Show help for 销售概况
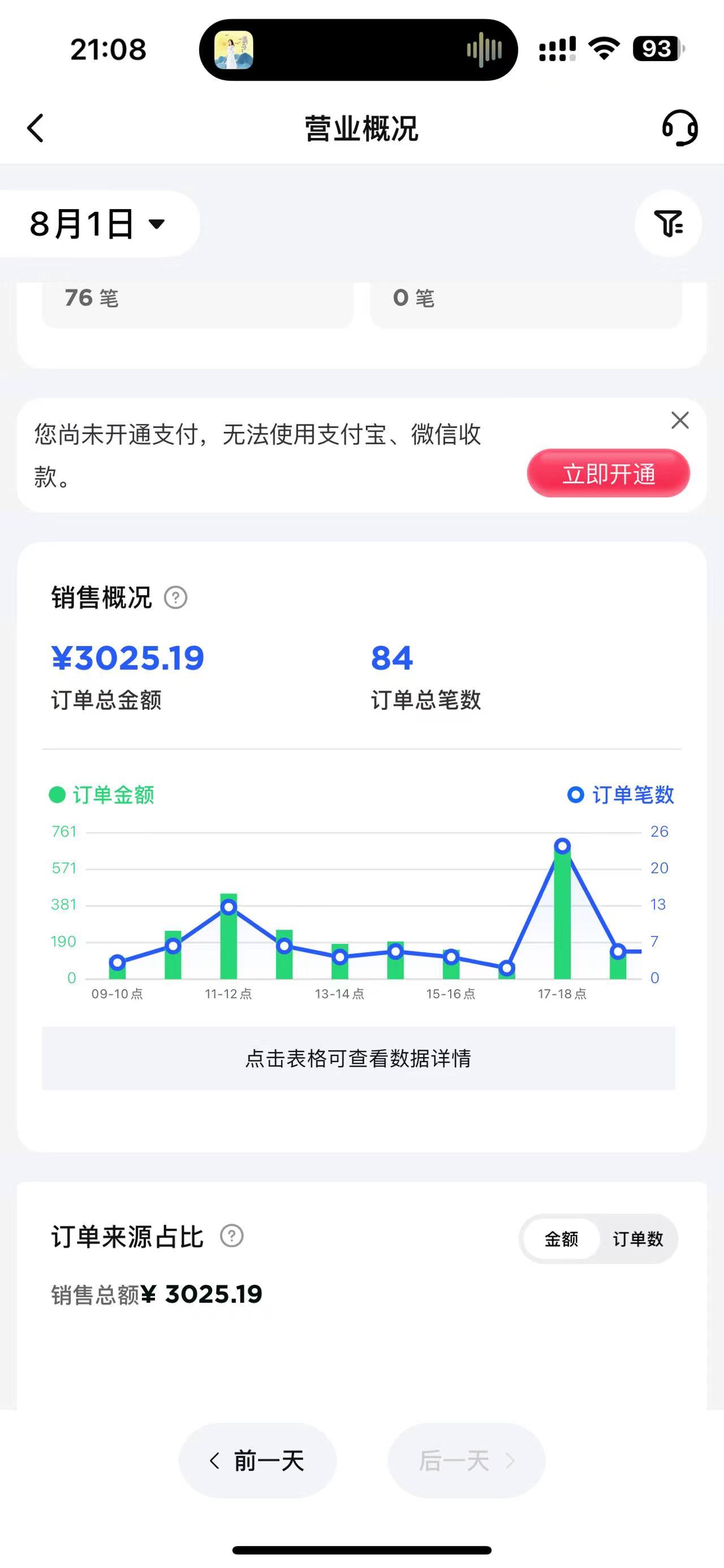The width and height of the screenshot is (724, 1568). pyautogui.click(x=175, y=597)
